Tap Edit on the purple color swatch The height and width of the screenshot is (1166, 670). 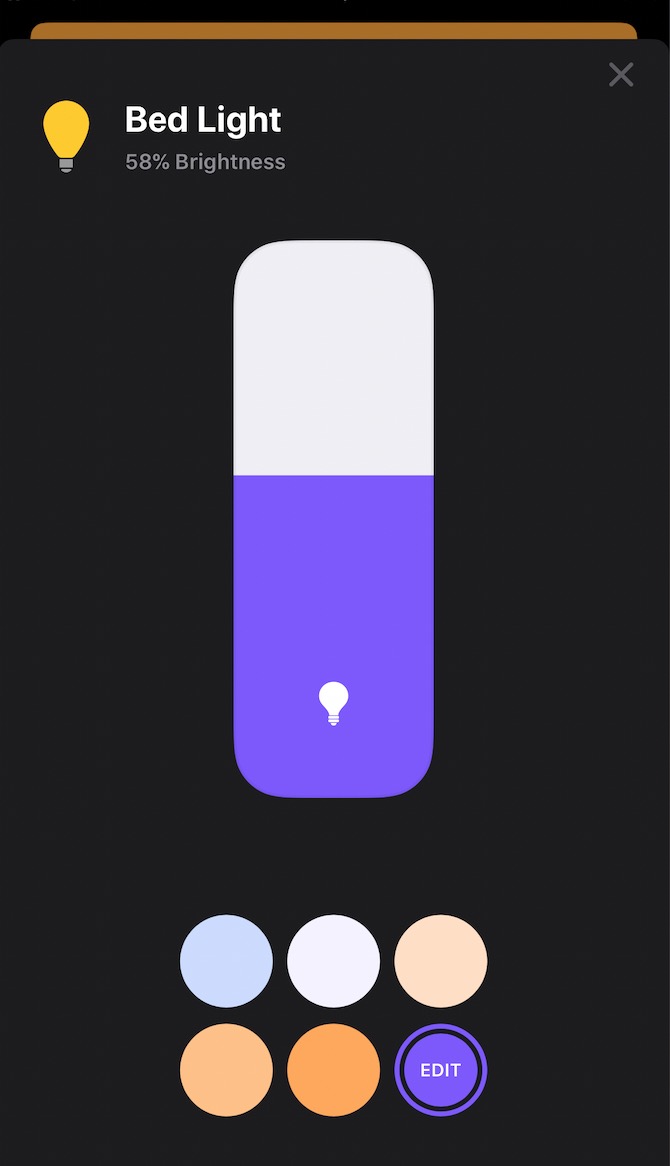(440, 1070)
